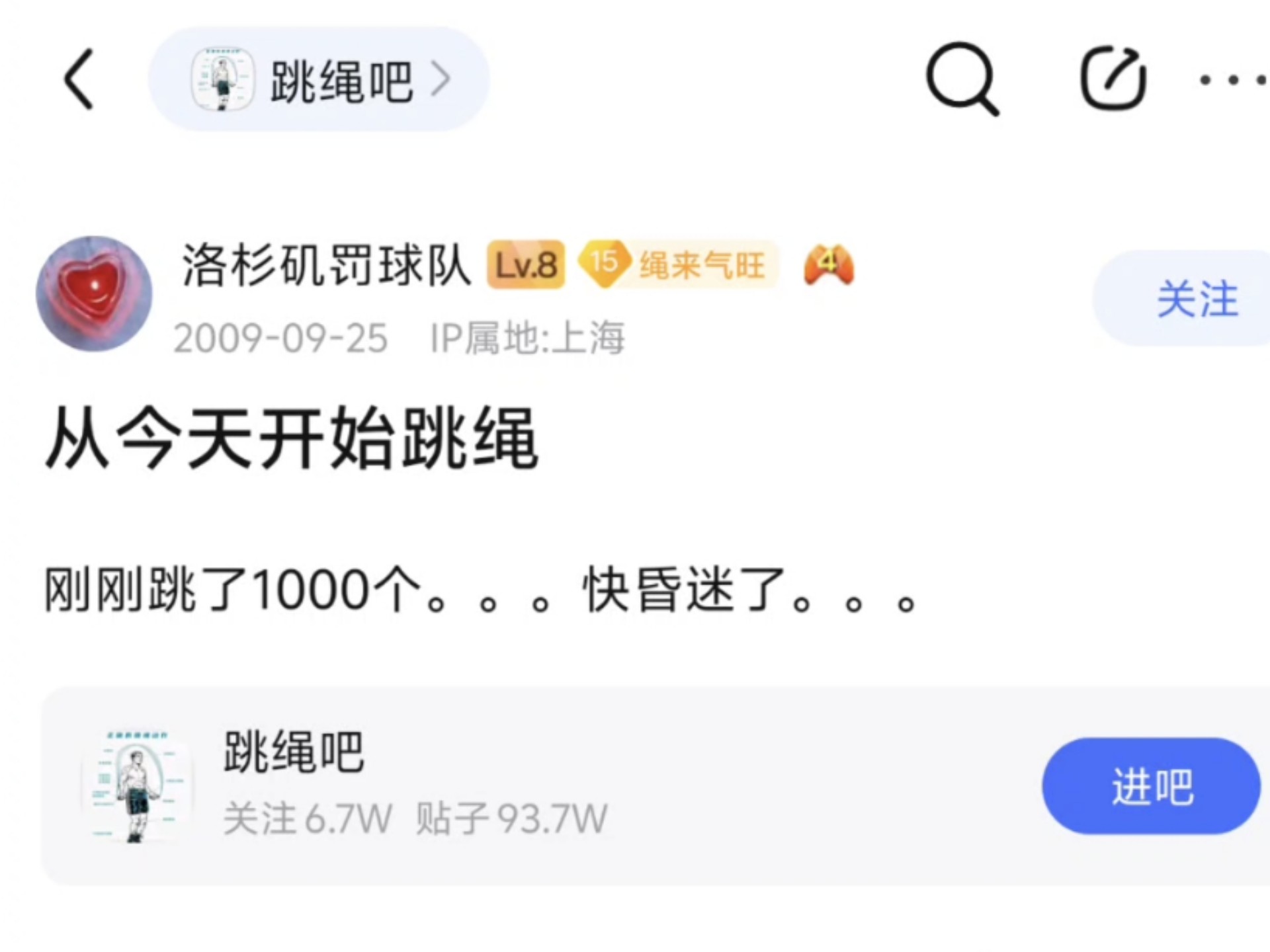Viewport: 1270px width, 952px height.
Task: Tap the share icon in the header
Action: pyautogui.click(x=1113, y=79)
